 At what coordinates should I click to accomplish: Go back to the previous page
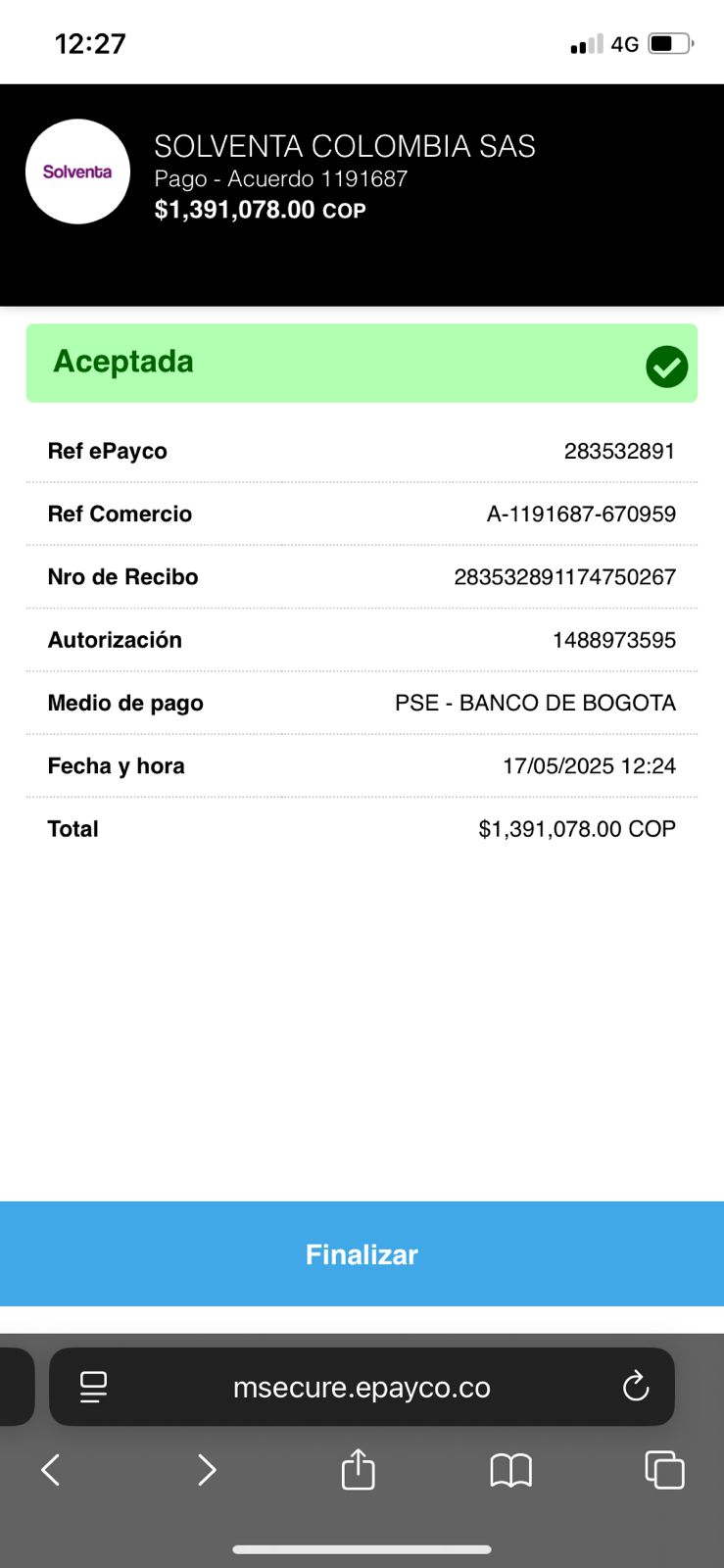51,1470
